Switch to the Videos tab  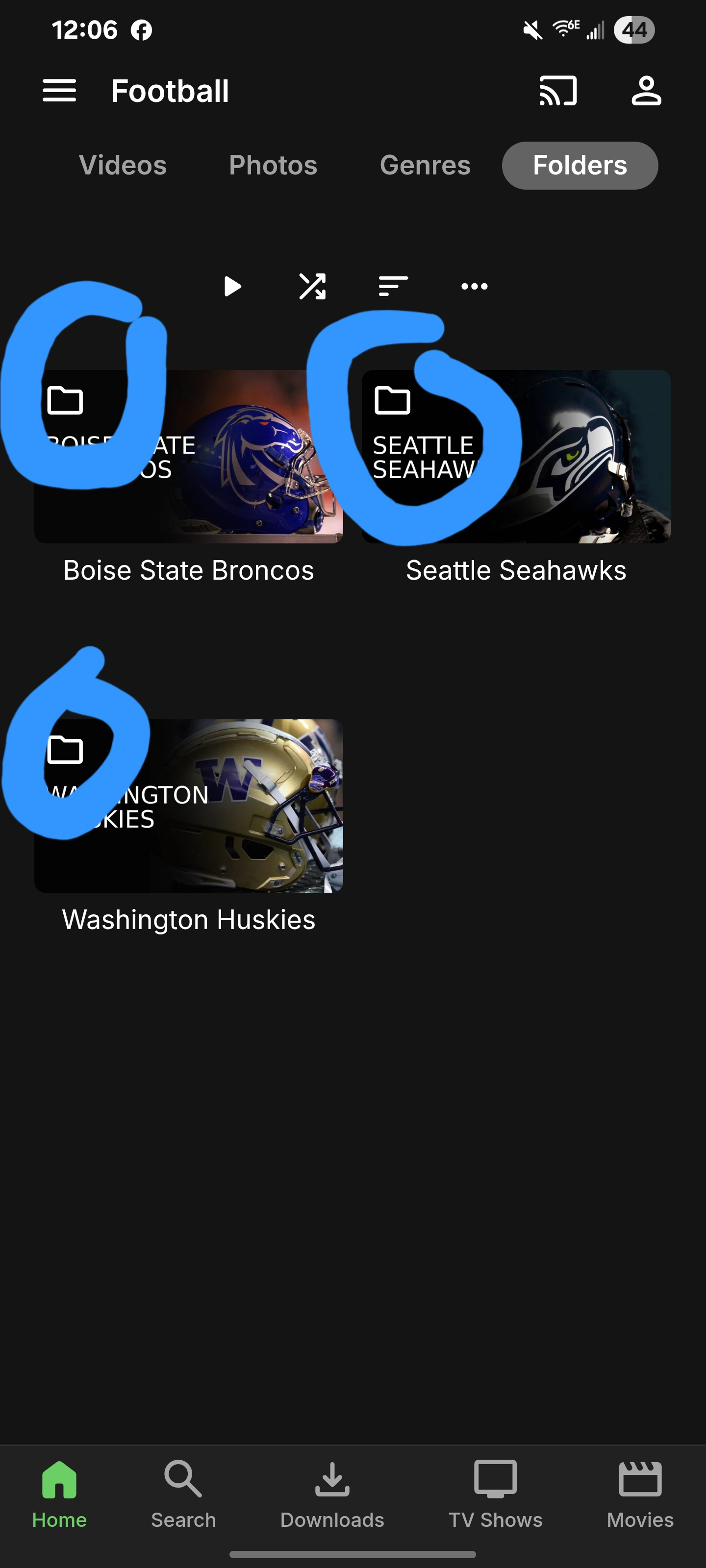tap(123, 165)
